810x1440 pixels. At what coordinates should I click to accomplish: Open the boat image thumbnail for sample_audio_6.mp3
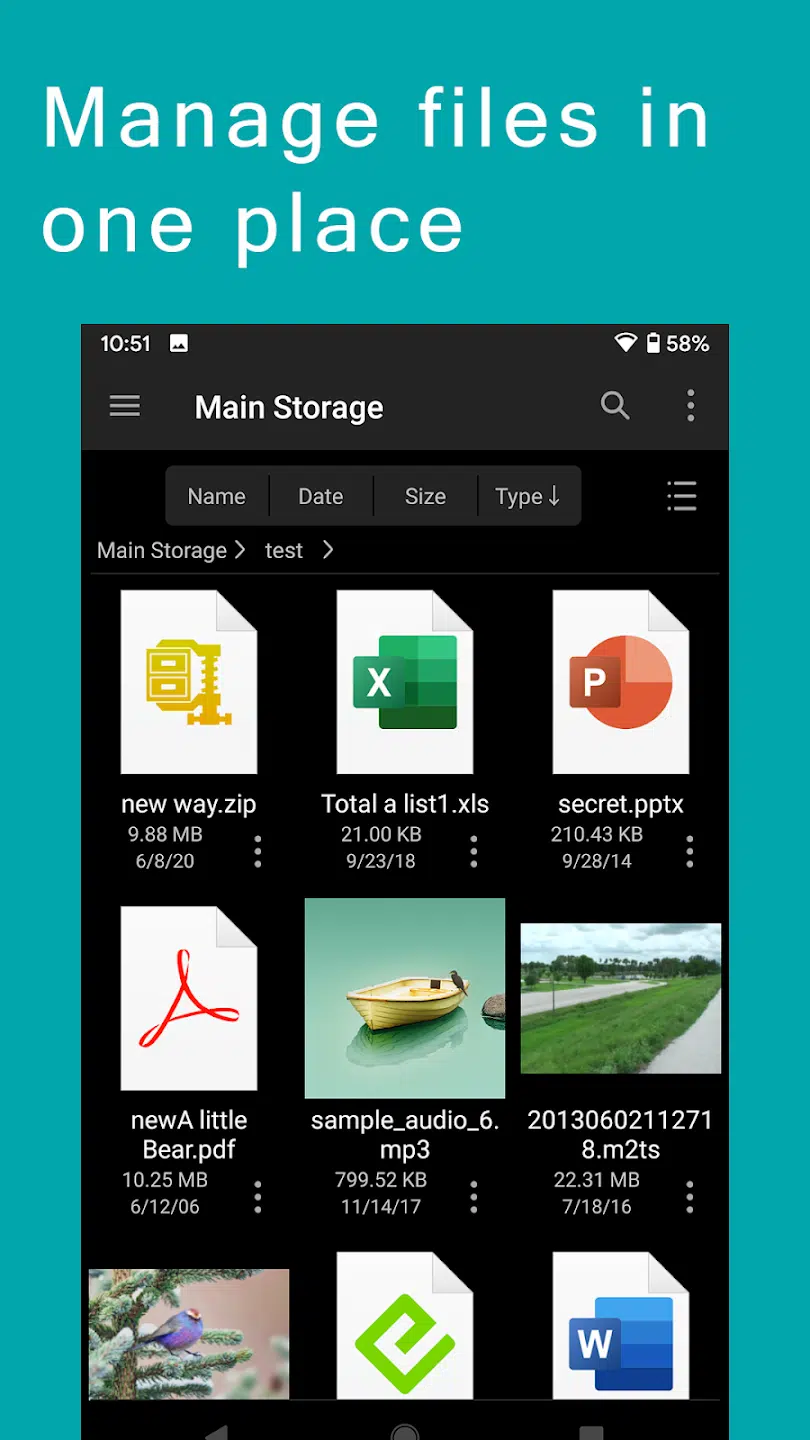click(405, 997)
